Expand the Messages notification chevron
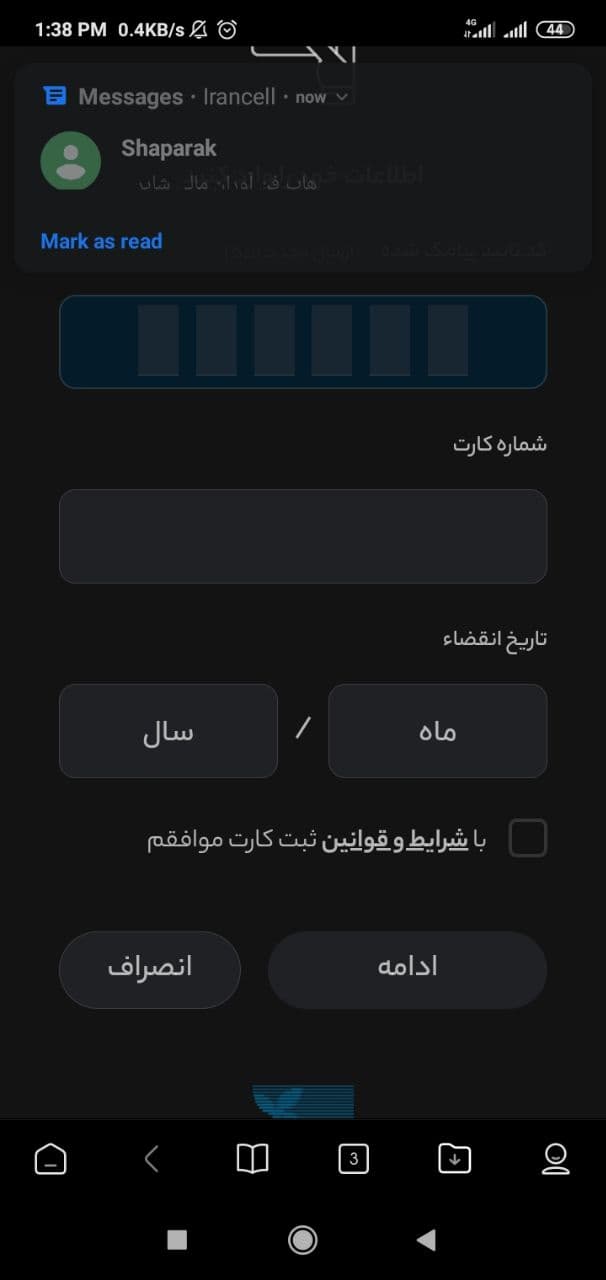 [x=342, y=97]
